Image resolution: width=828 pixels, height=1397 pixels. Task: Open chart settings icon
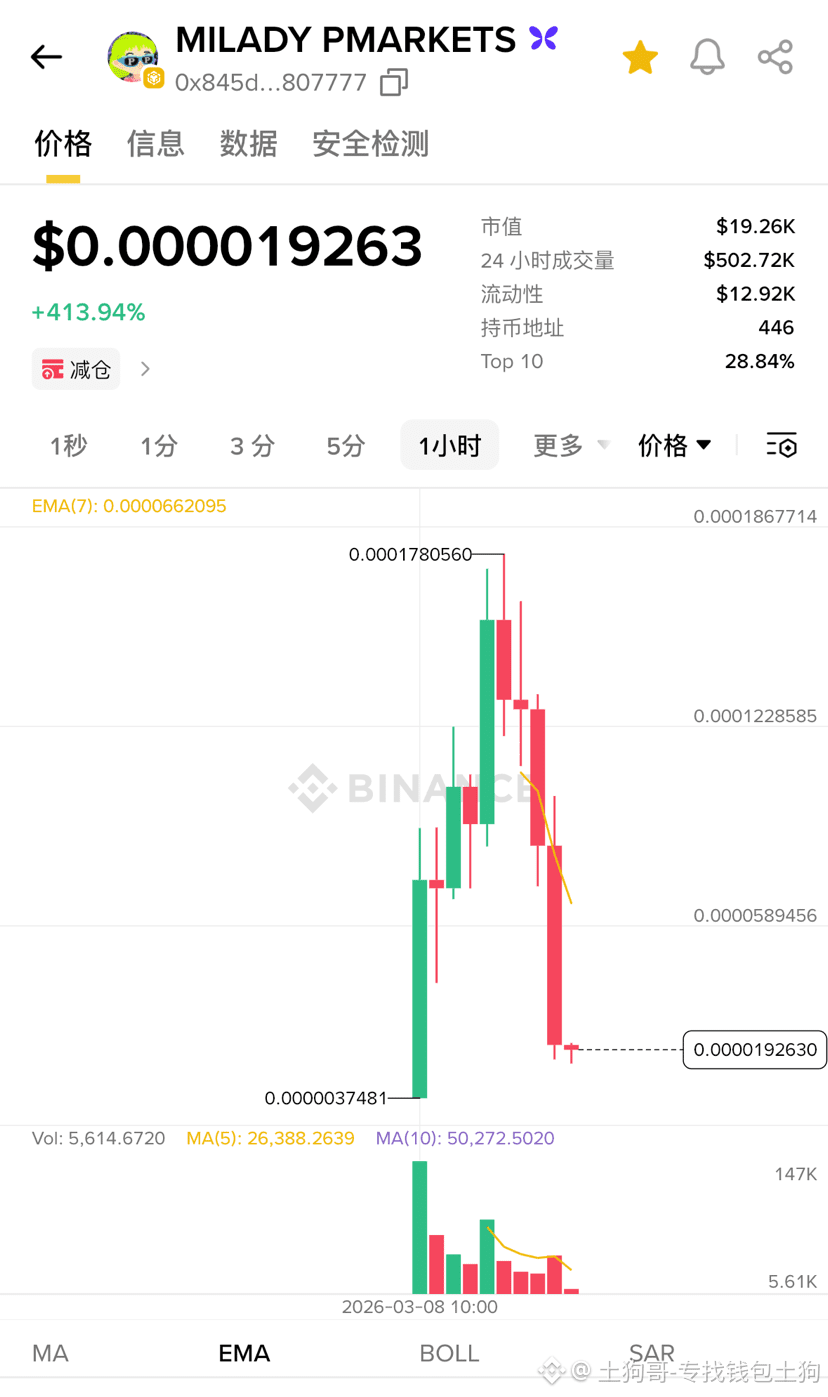pyautogui.click(x=781, y=445)
